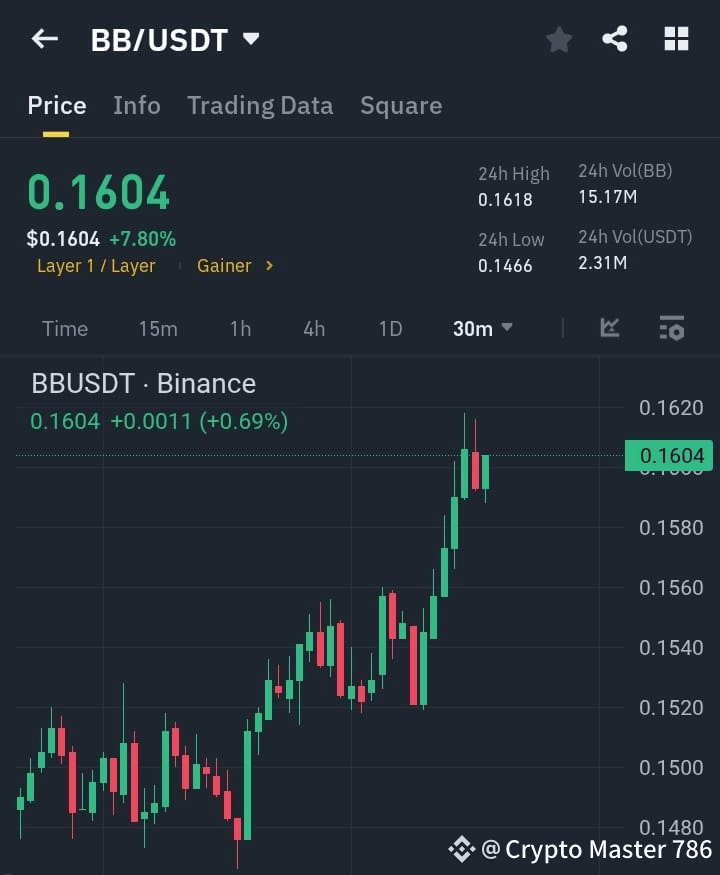Expand the 30m timeframe dropdown
Screen dimensions: 720x875
pyautogui.click(x=481, y=328)
